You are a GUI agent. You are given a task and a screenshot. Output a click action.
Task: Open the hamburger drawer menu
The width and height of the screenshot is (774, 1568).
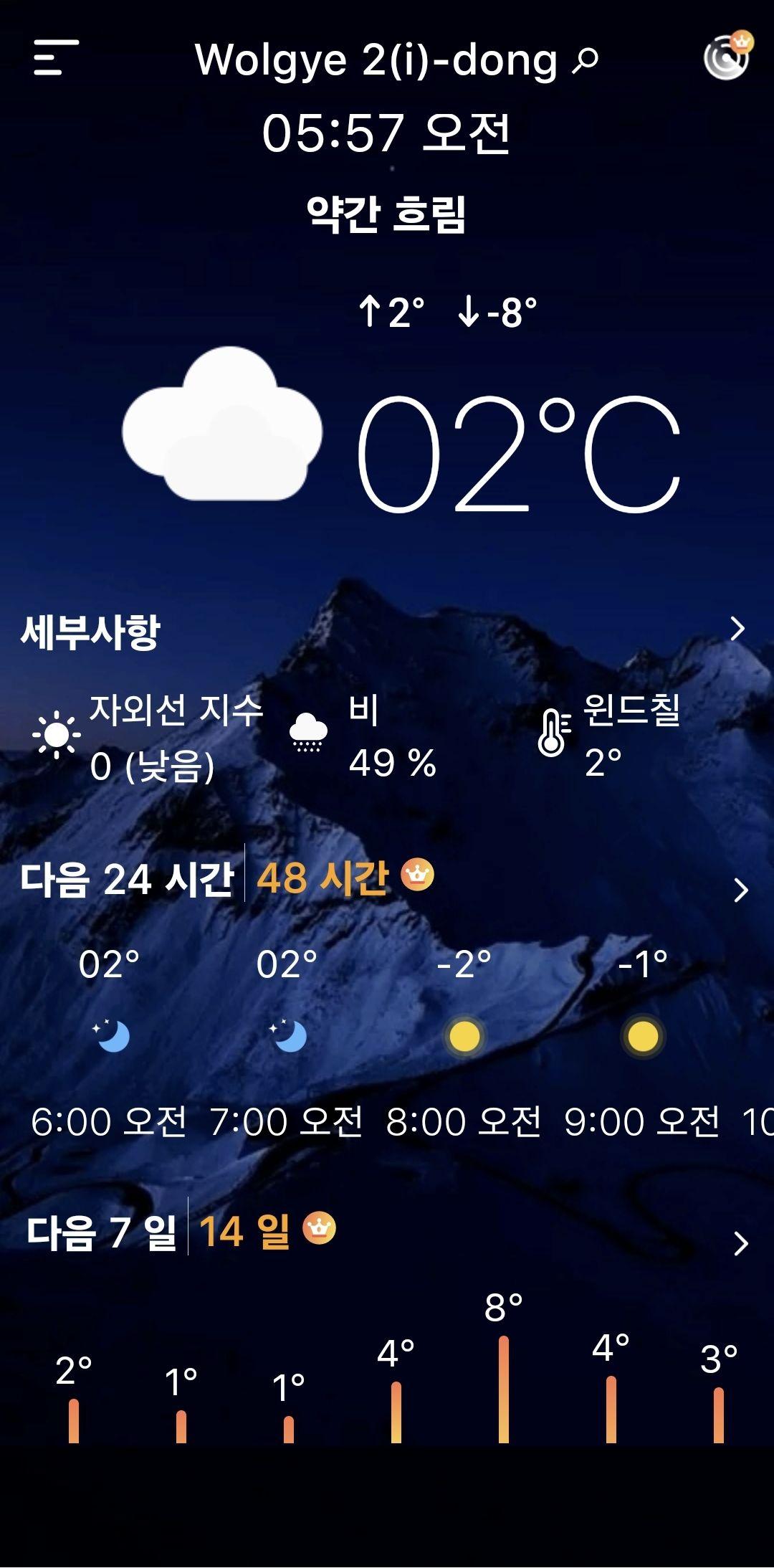[x=56, y=58]
